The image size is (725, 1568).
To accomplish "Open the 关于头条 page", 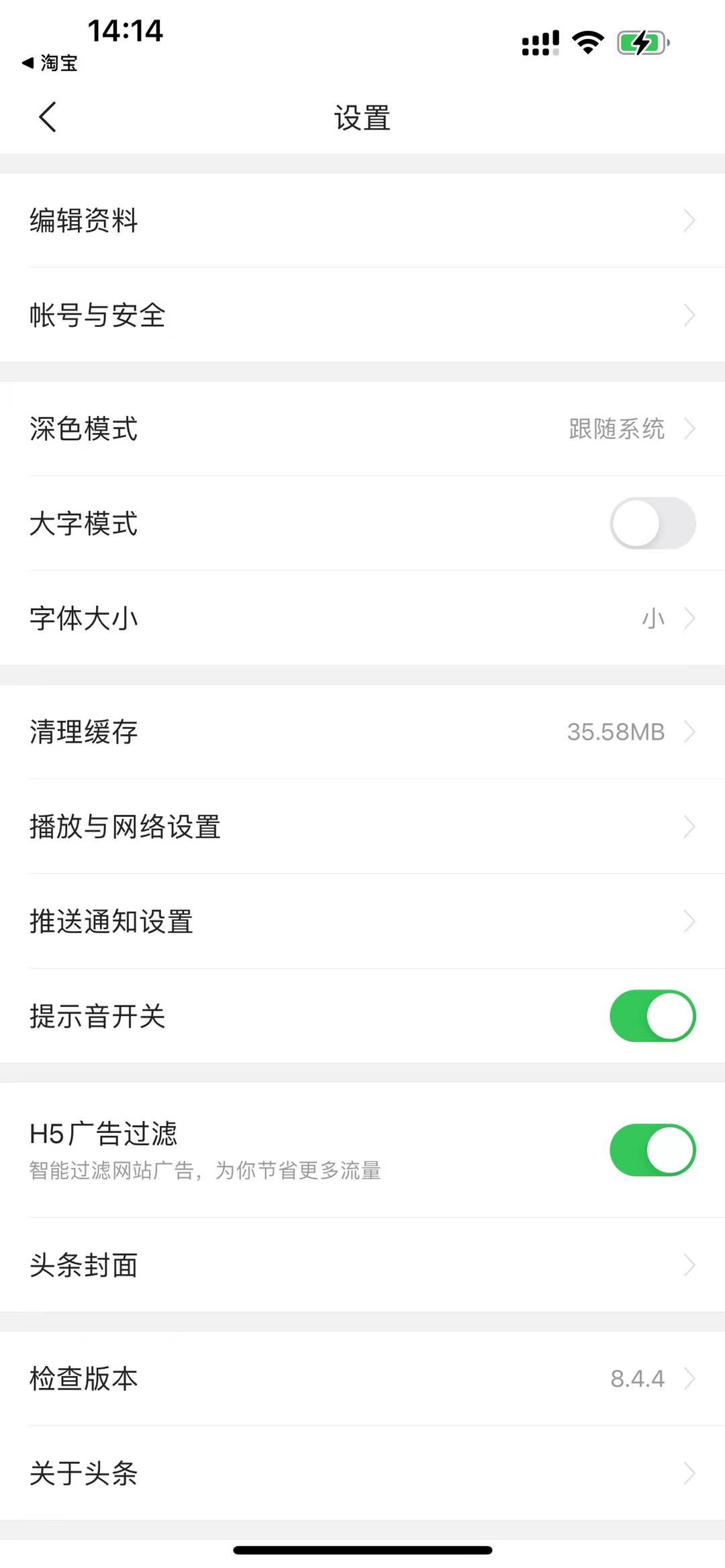I will pyautogui.click(x=362, y=1473).
